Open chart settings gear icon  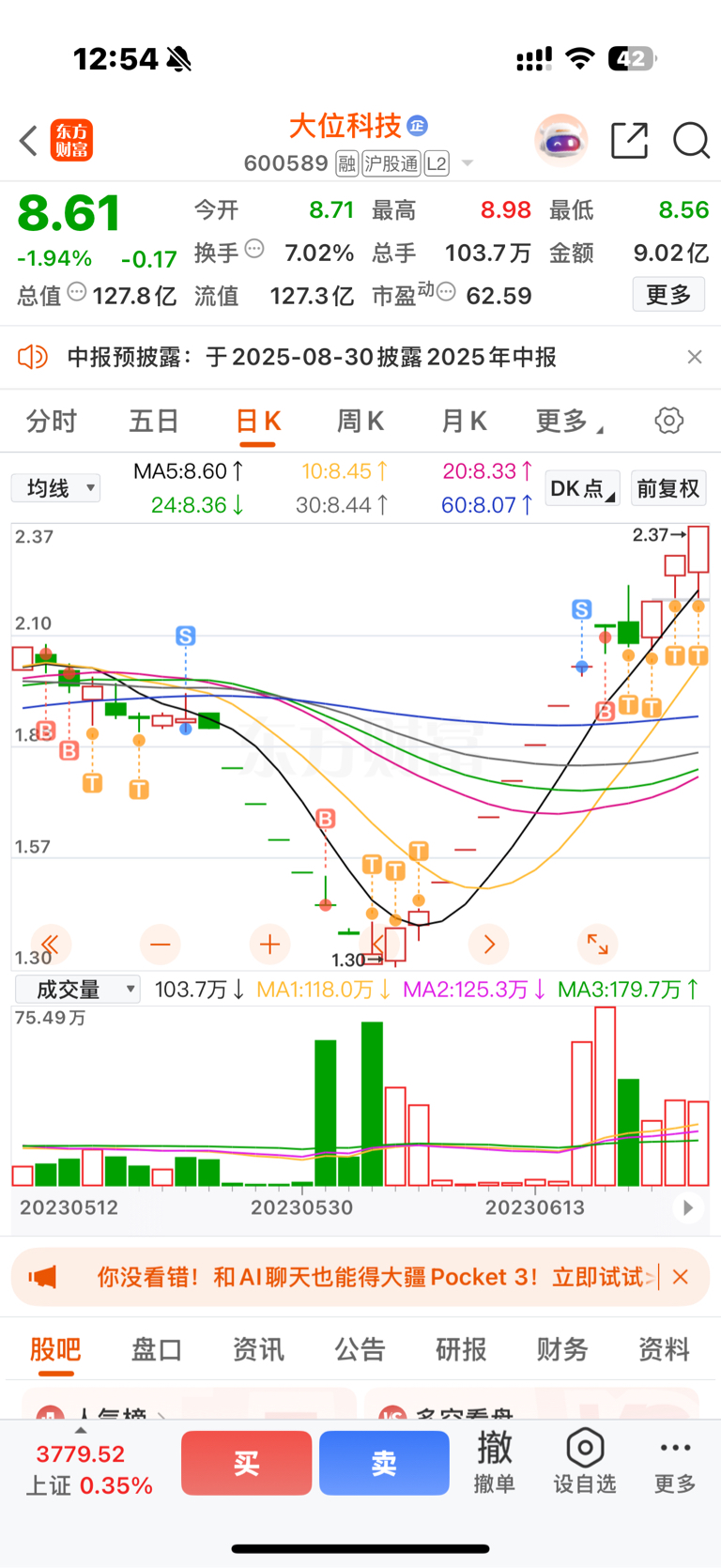click(x=668, y=421)
